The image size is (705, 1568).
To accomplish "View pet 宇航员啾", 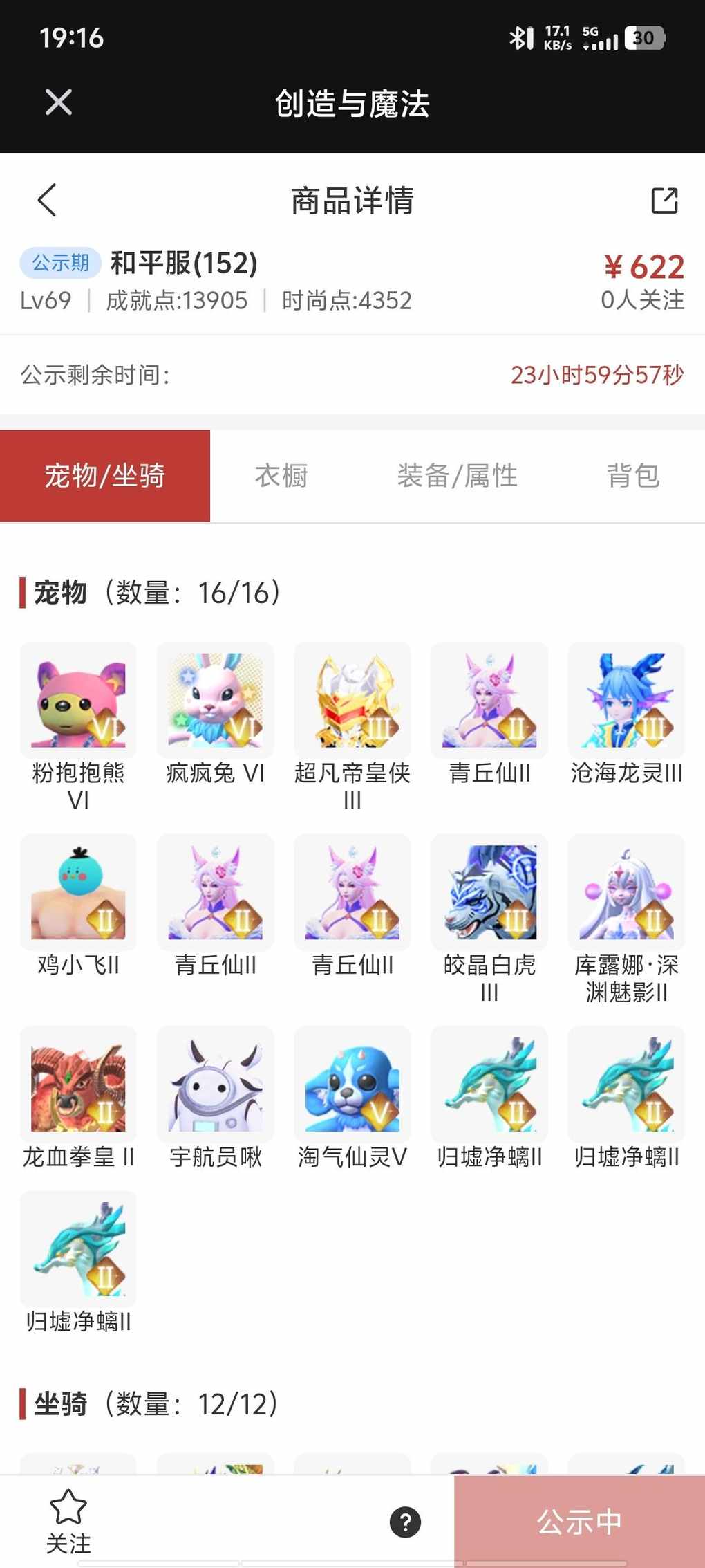I will 215,1084.
